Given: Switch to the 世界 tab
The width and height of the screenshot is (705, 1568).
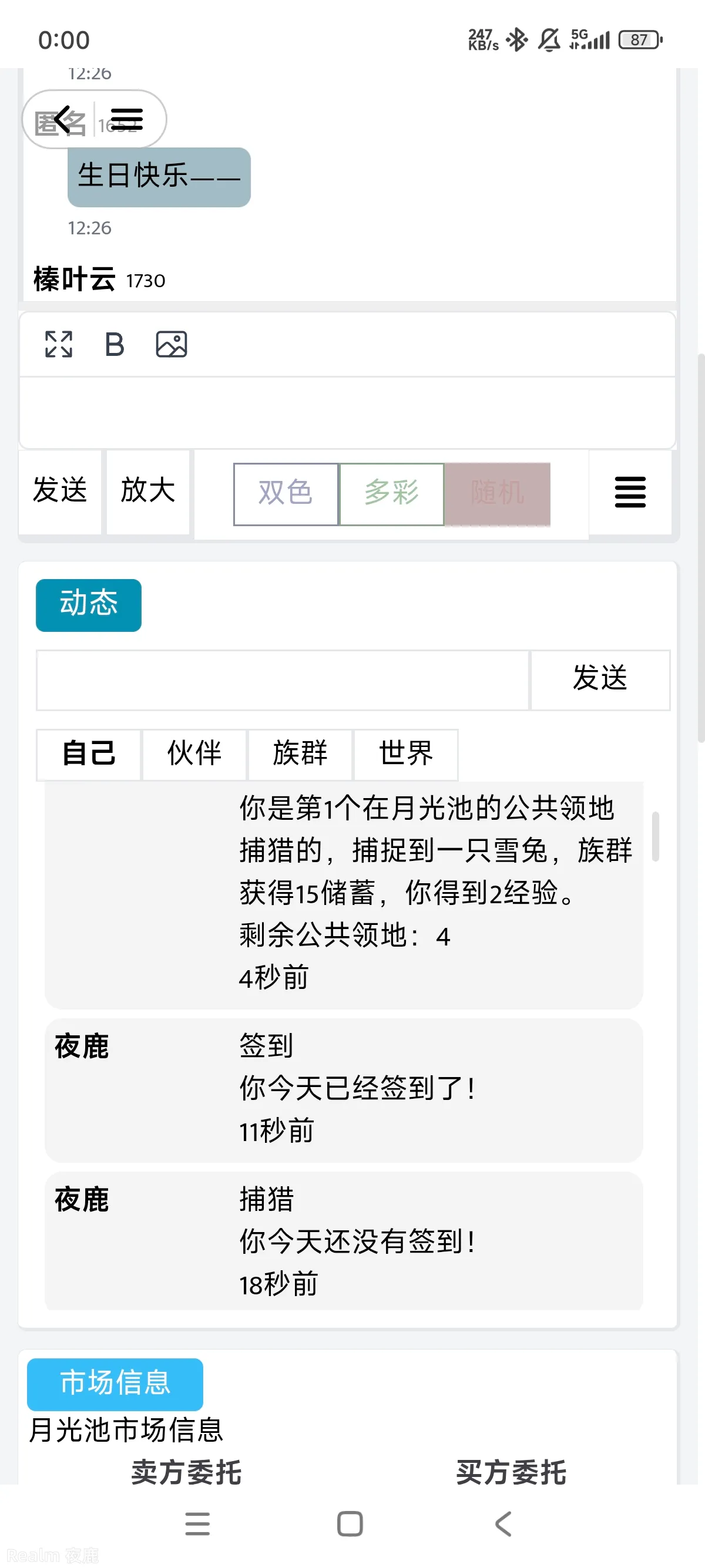Looking at the screenshot, I should point(405,753).
